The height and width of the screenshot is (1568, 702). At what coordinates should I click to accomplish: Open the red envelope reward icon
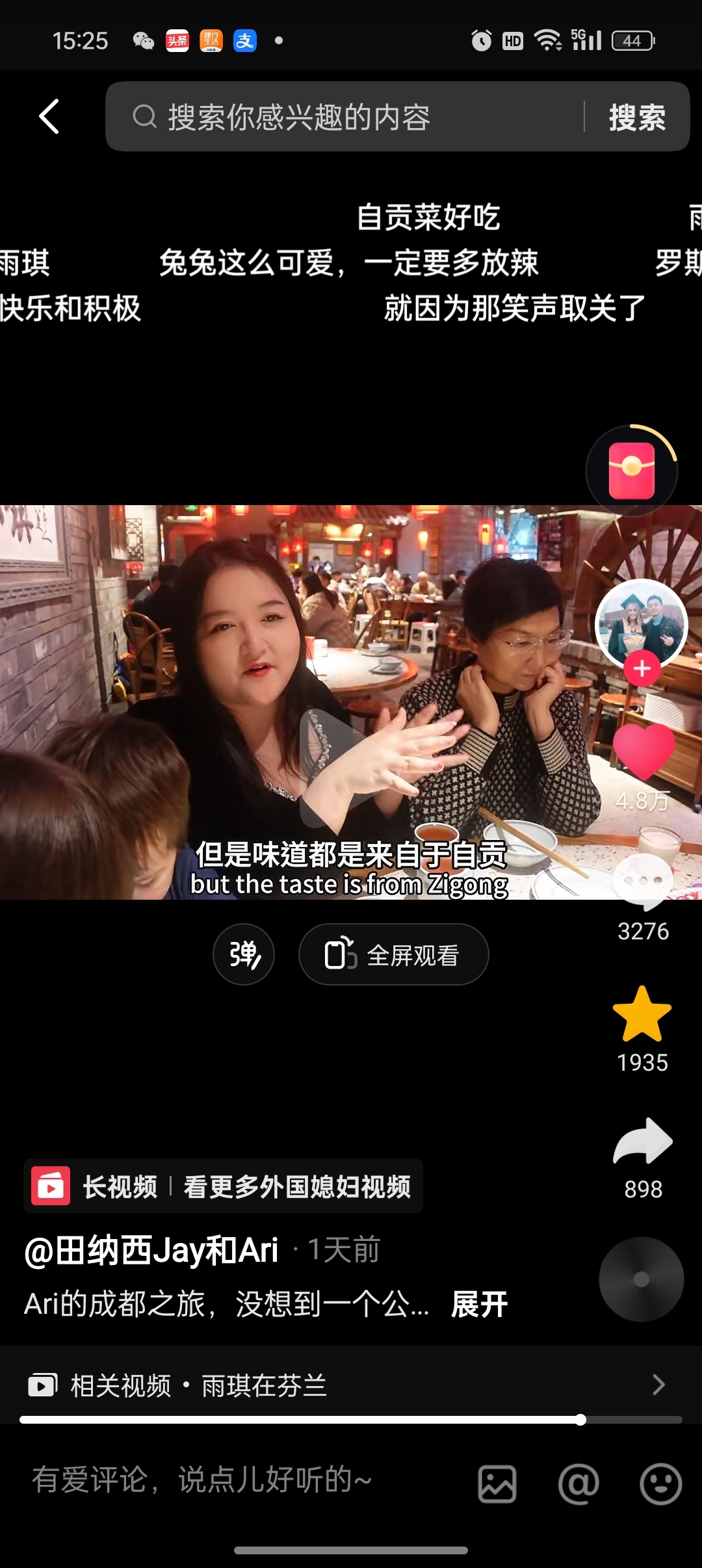tap(631, 471)
